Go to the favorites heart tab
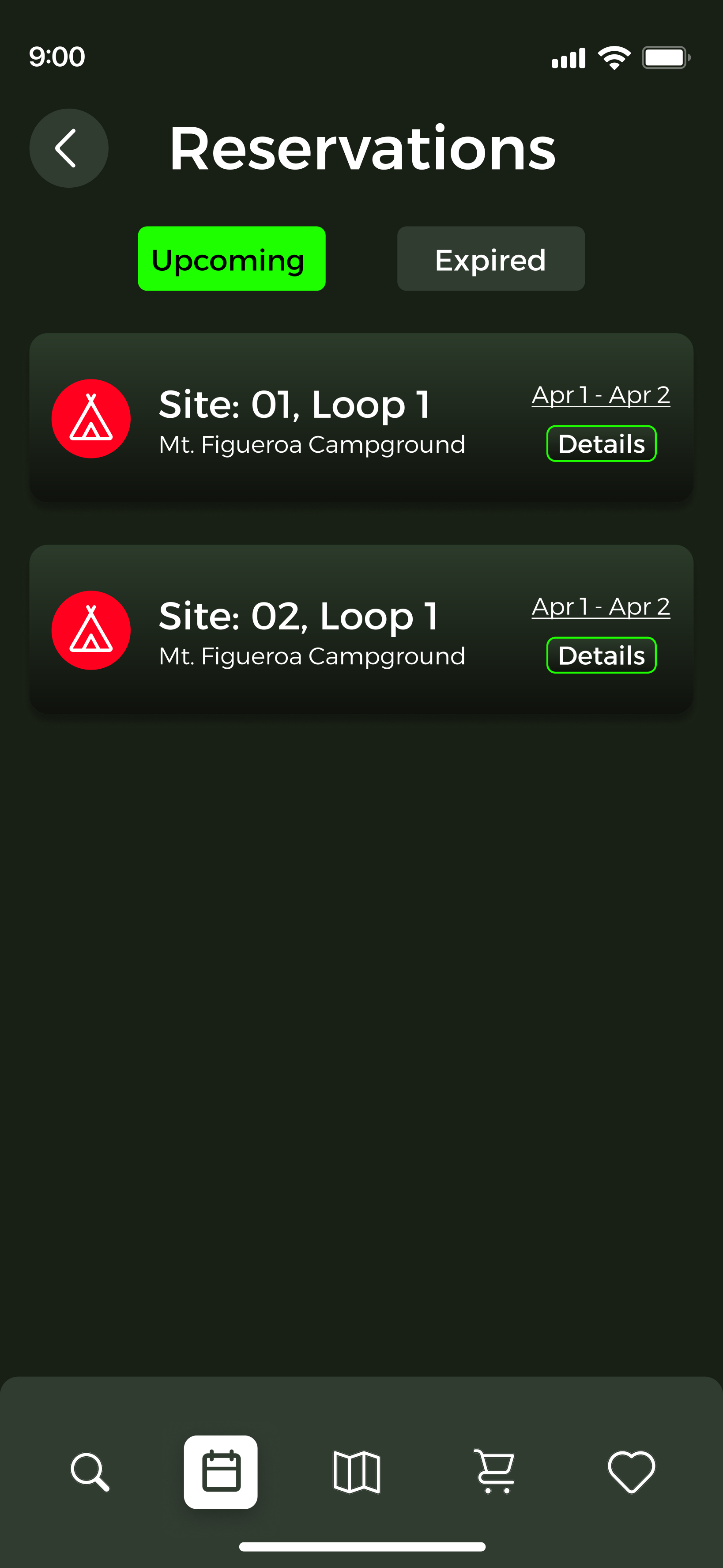This screenshot has height=1568, width=723. point(631,1472)
